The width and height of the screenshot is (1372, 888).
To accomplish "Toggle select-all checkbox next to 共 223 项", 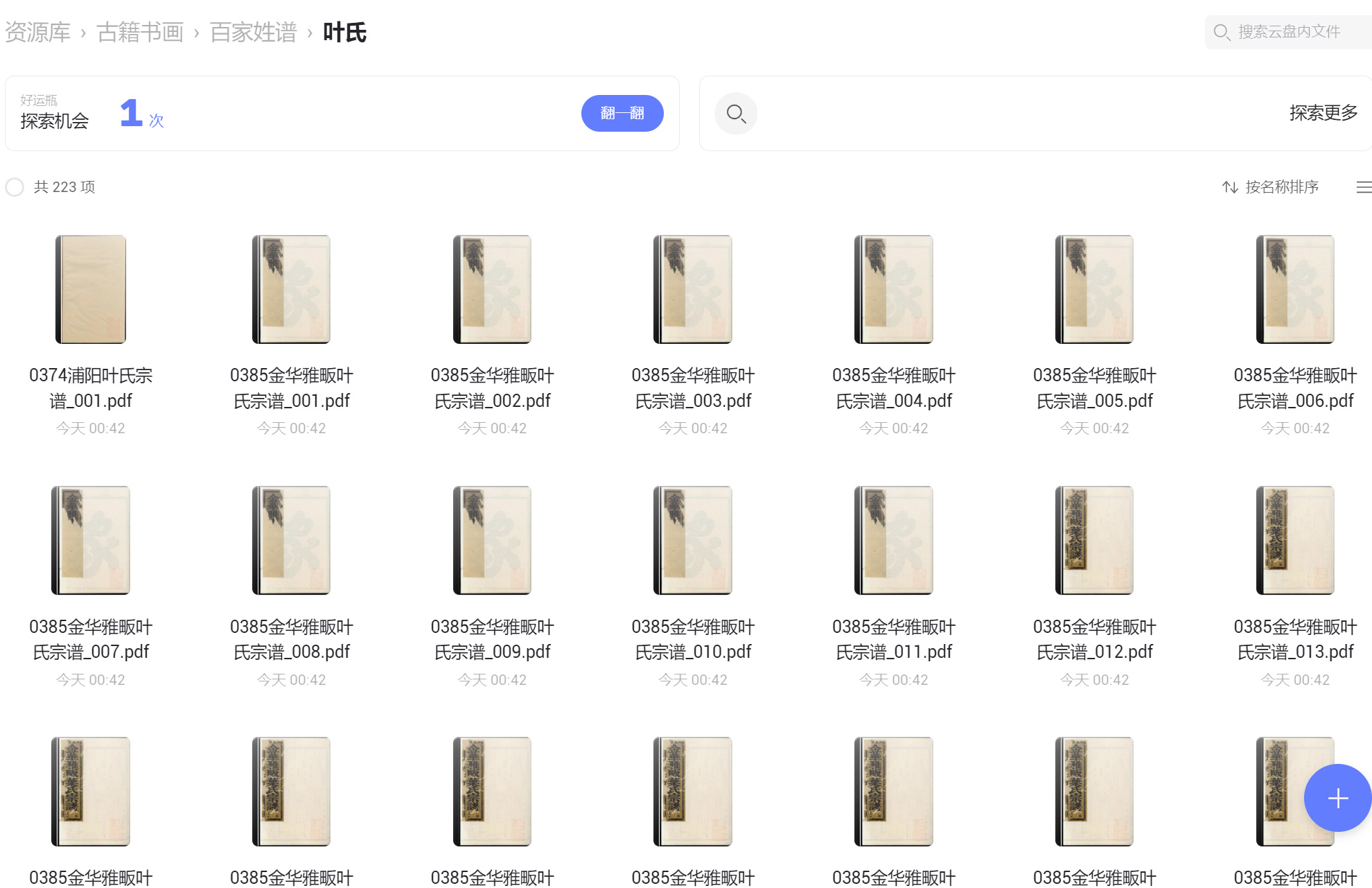I will [x=15, y=187].
